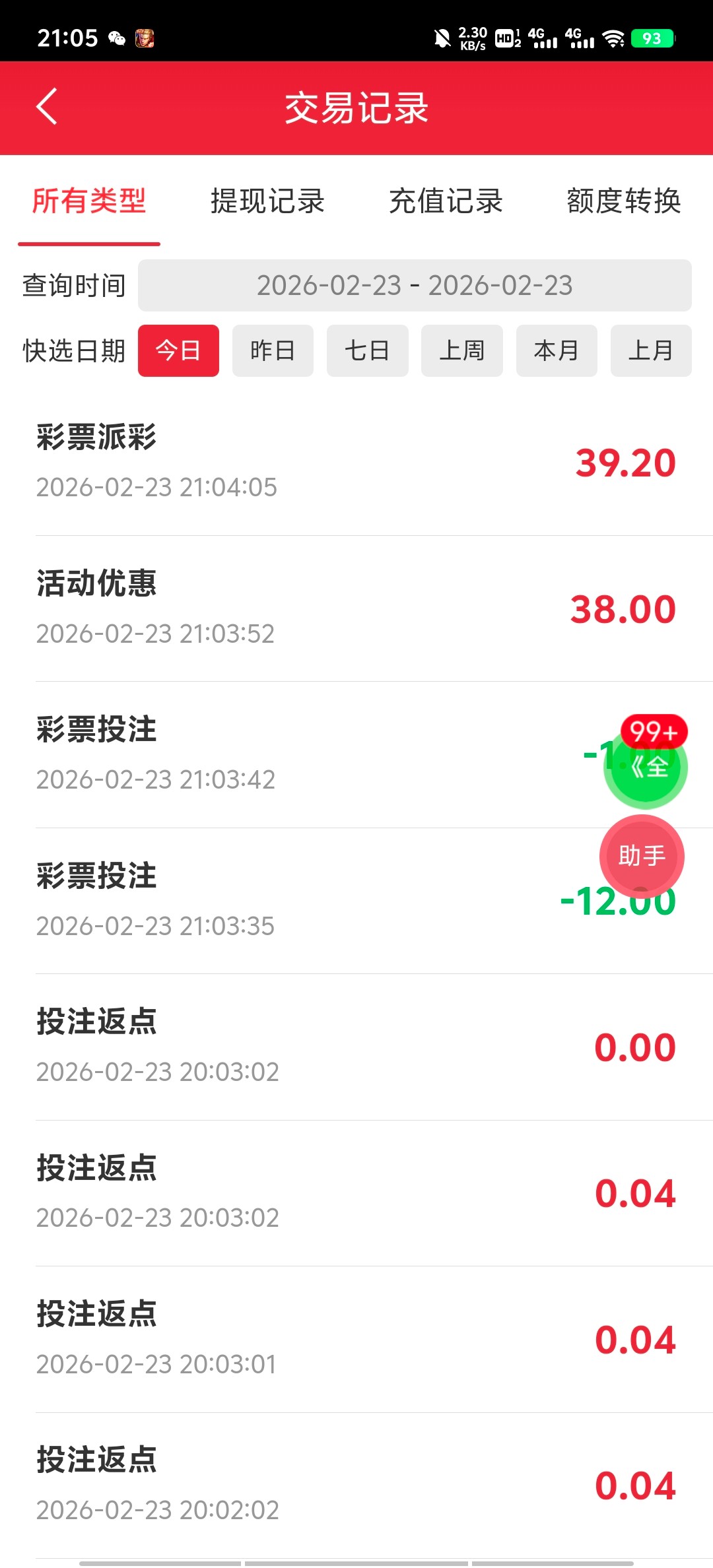Show records for 上月

[651, 350]
